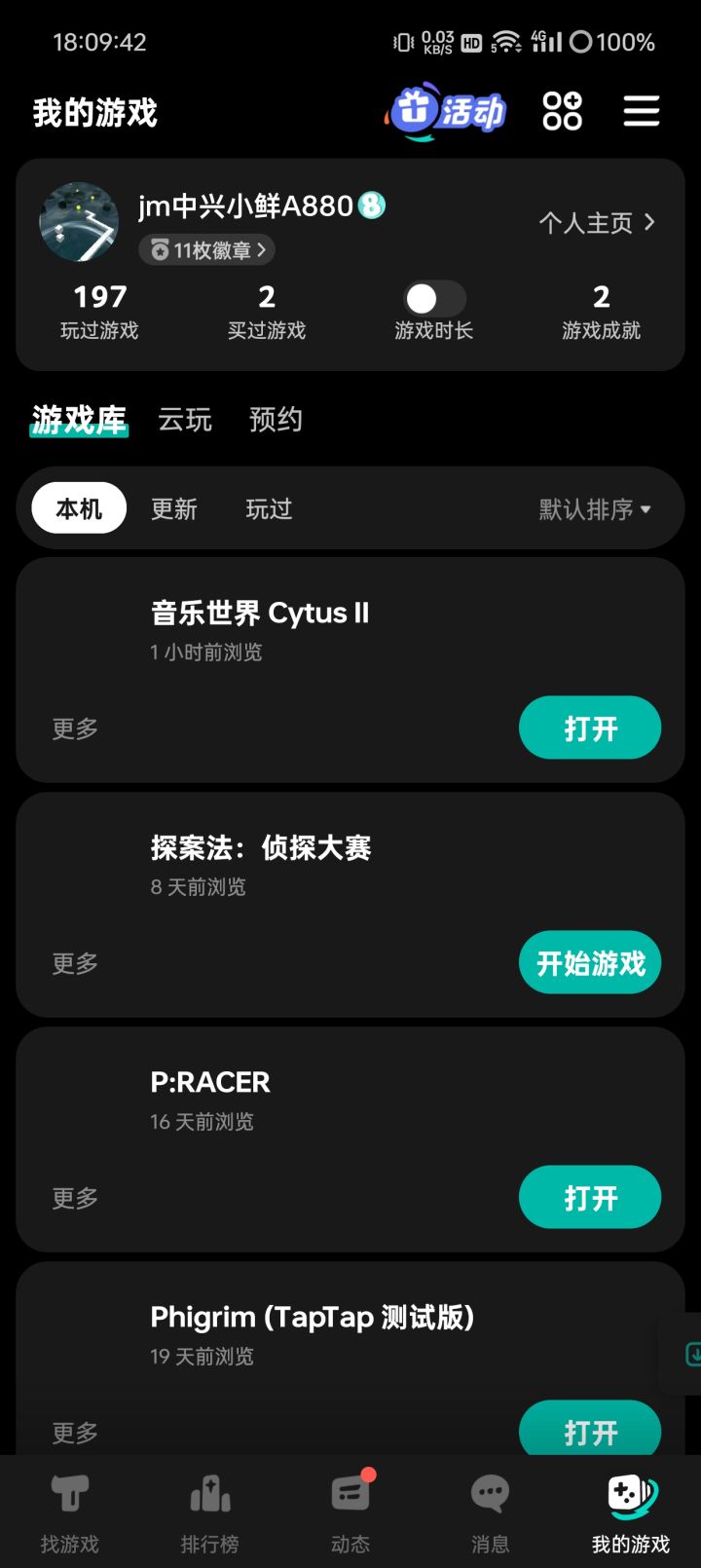Select the 本机 filter pill
701x1568 pixels.
78,508
